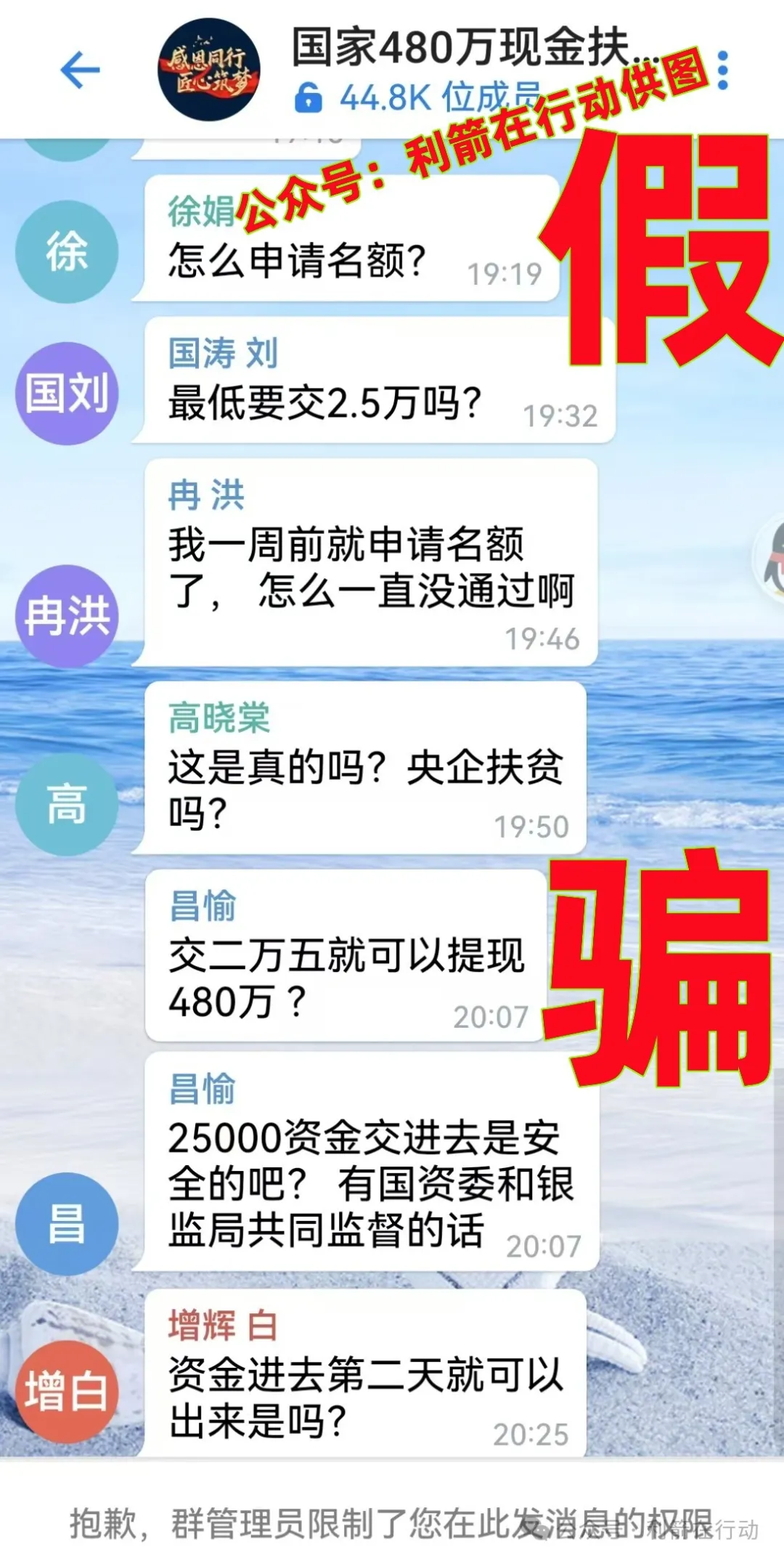
Task: View 高晓棠's profile avatar
Action: tap(67, 804)
